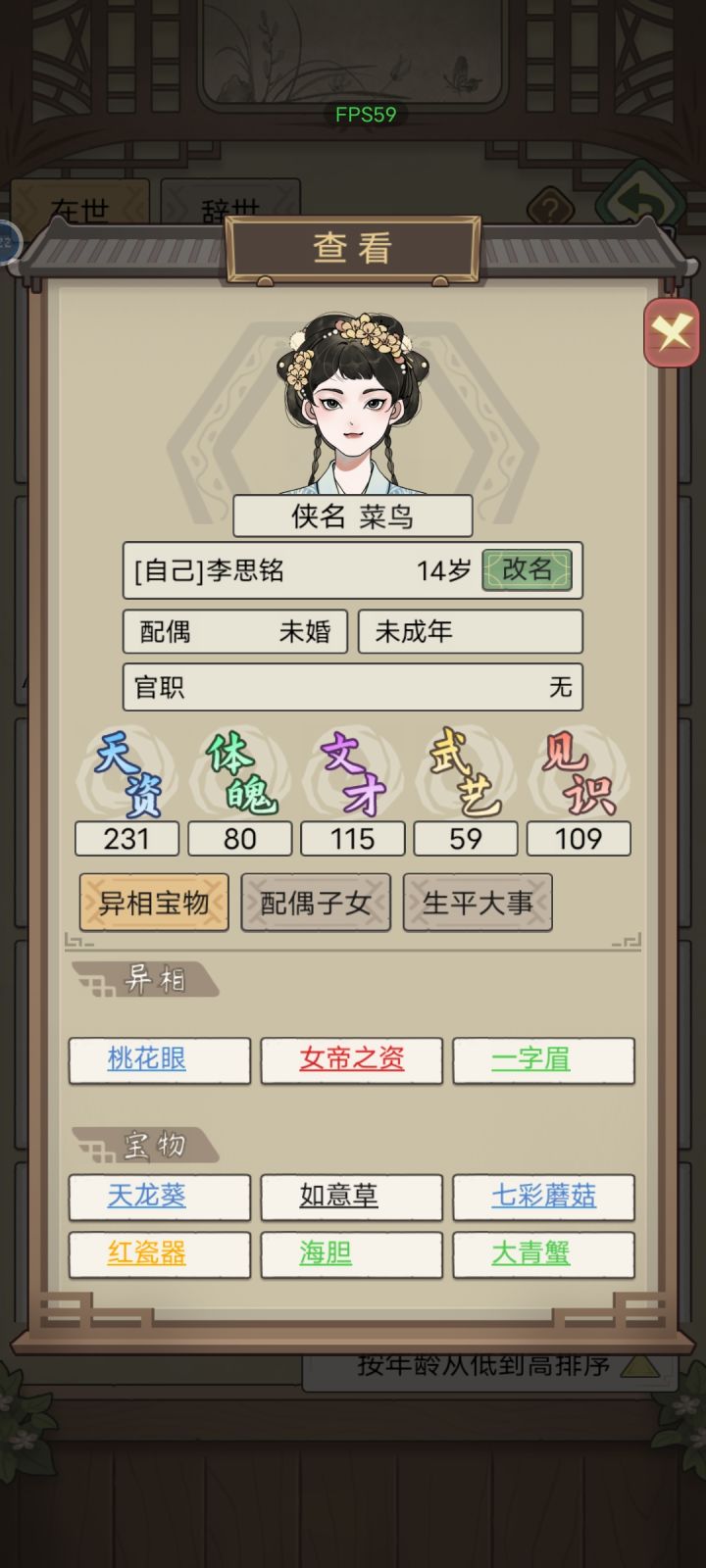Screen dimensions: 706x1568
Task: Inspect the 七彩蘑菇 treasure
Action: (544, 1197)
